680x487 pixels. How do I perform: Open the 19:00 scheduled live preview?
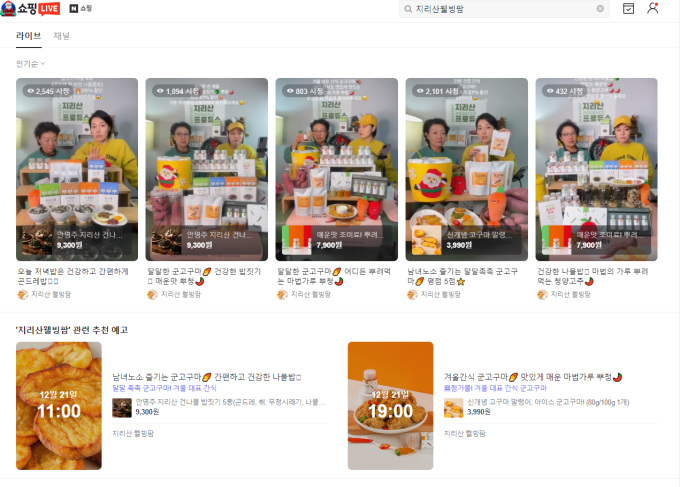click(390, 405)
